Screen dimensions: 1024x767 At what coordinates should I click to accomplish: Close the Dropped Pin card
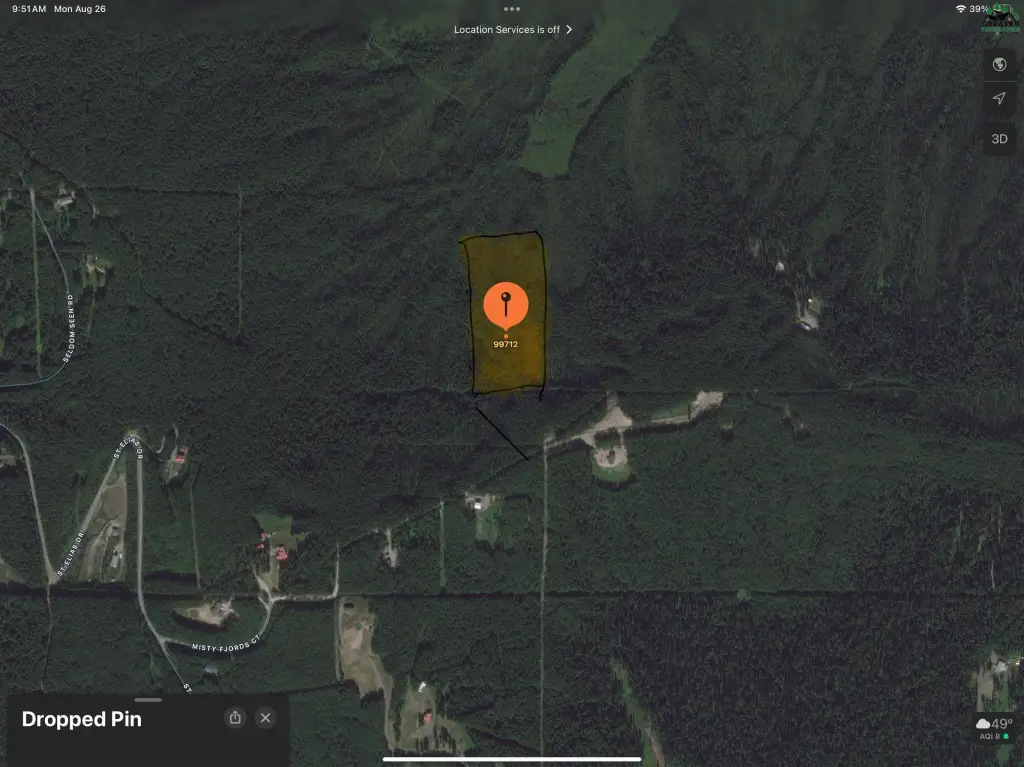[265, 718]
